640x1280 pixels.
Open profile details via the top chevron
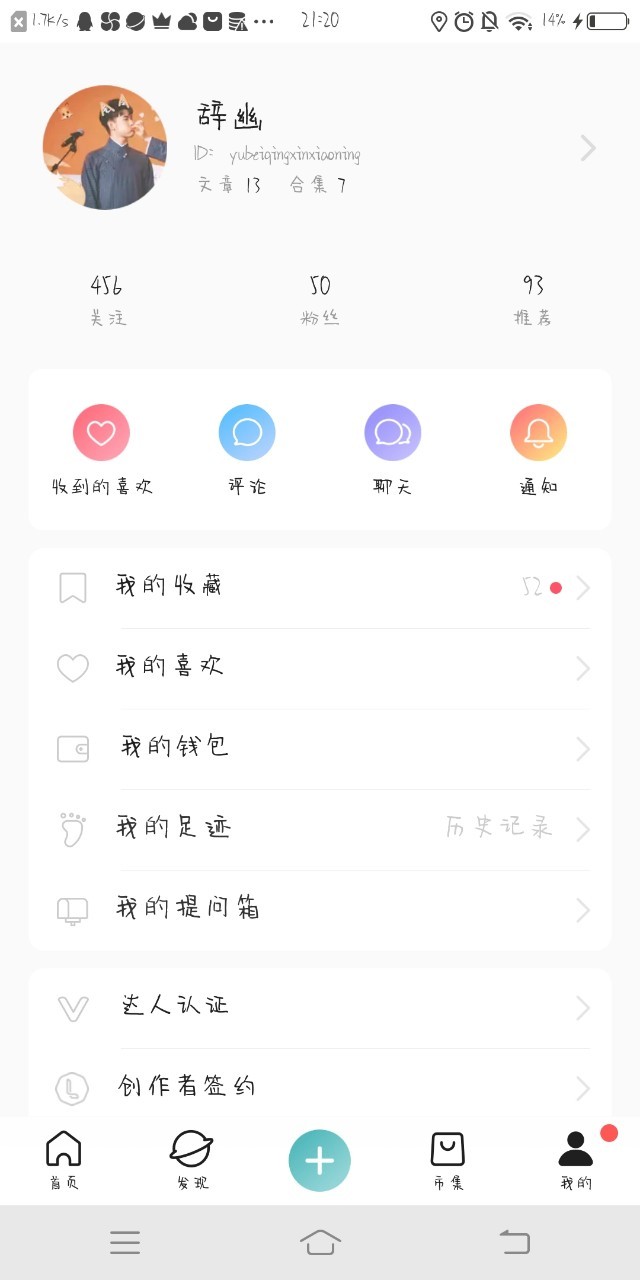(x=588, y=149)
